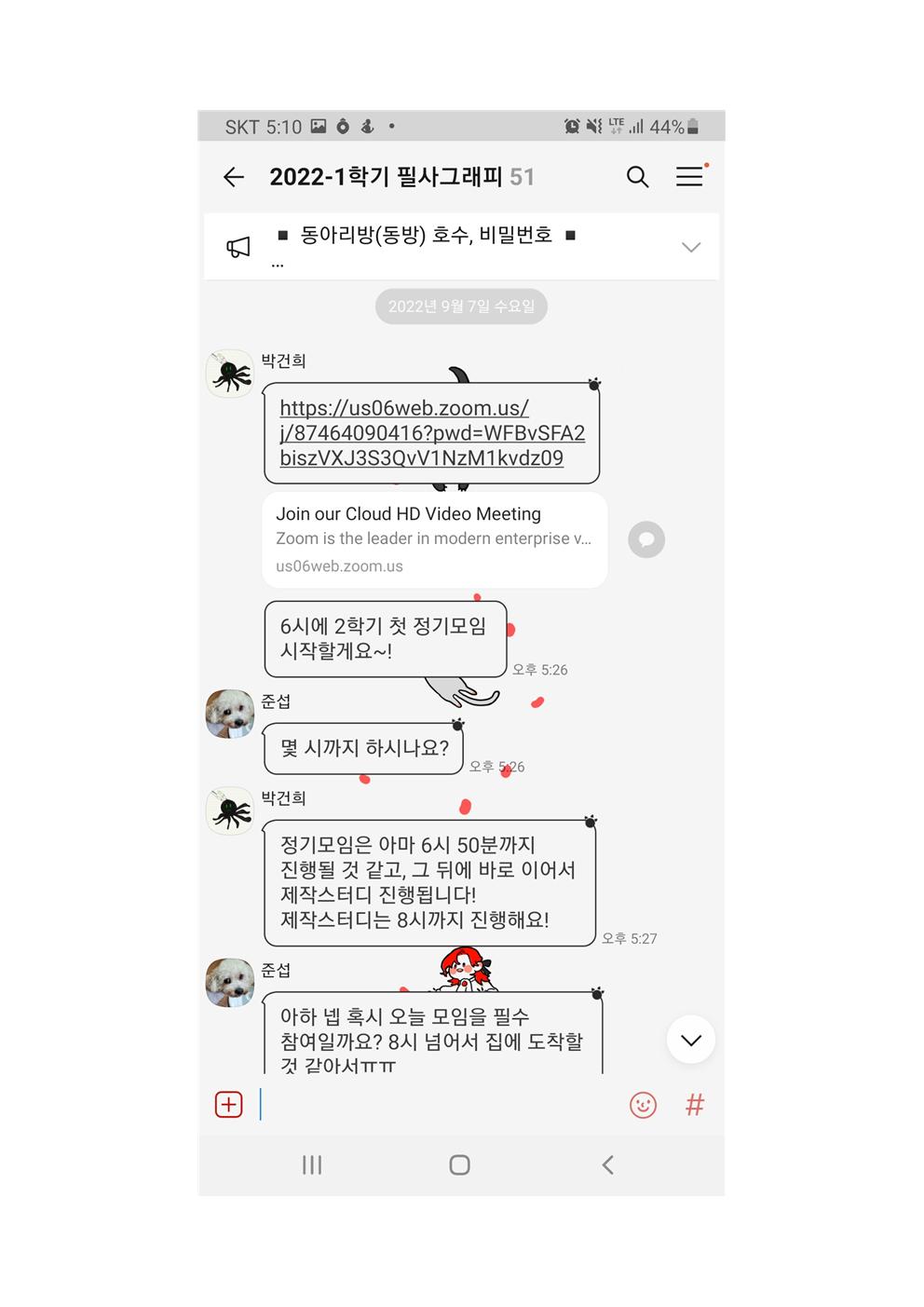Jump to the latest messages
The height and width of the screenshot is (1307, 924).
pyautogui.click(x=690, y=1040)
